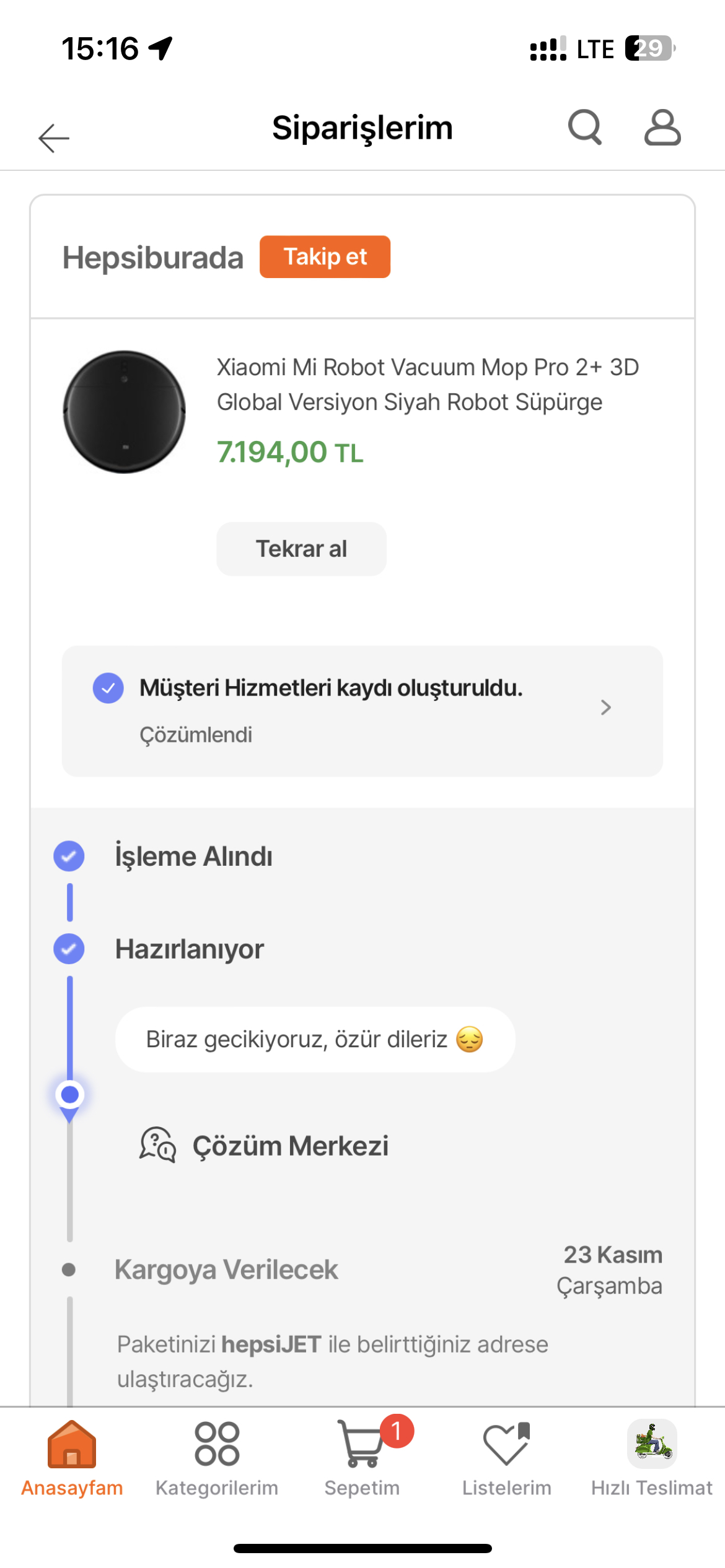725x1568 pixels.
Task: Open Çözüm Merkezi help center
Action: 265,1146
